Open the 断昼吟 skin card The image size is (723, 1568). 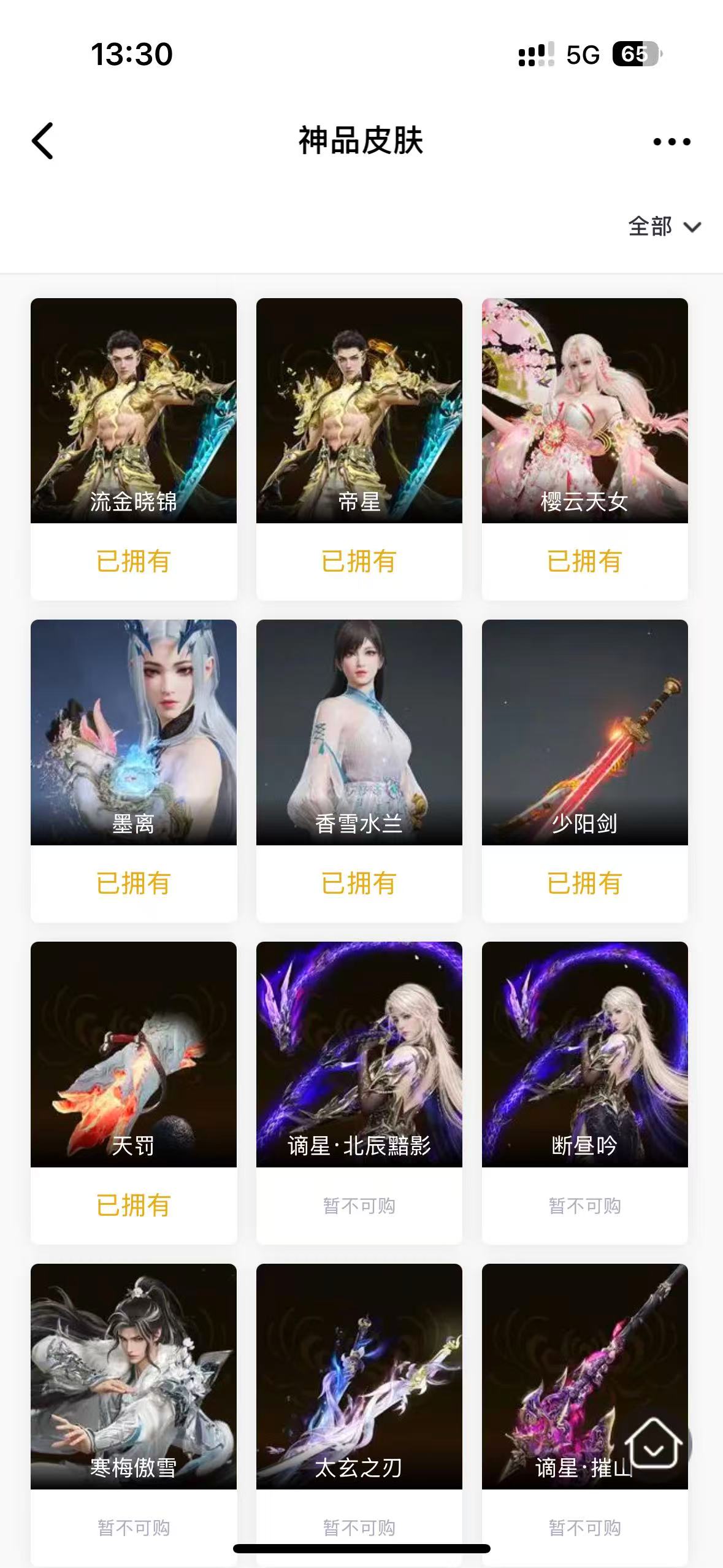(x=584, y=1054)
